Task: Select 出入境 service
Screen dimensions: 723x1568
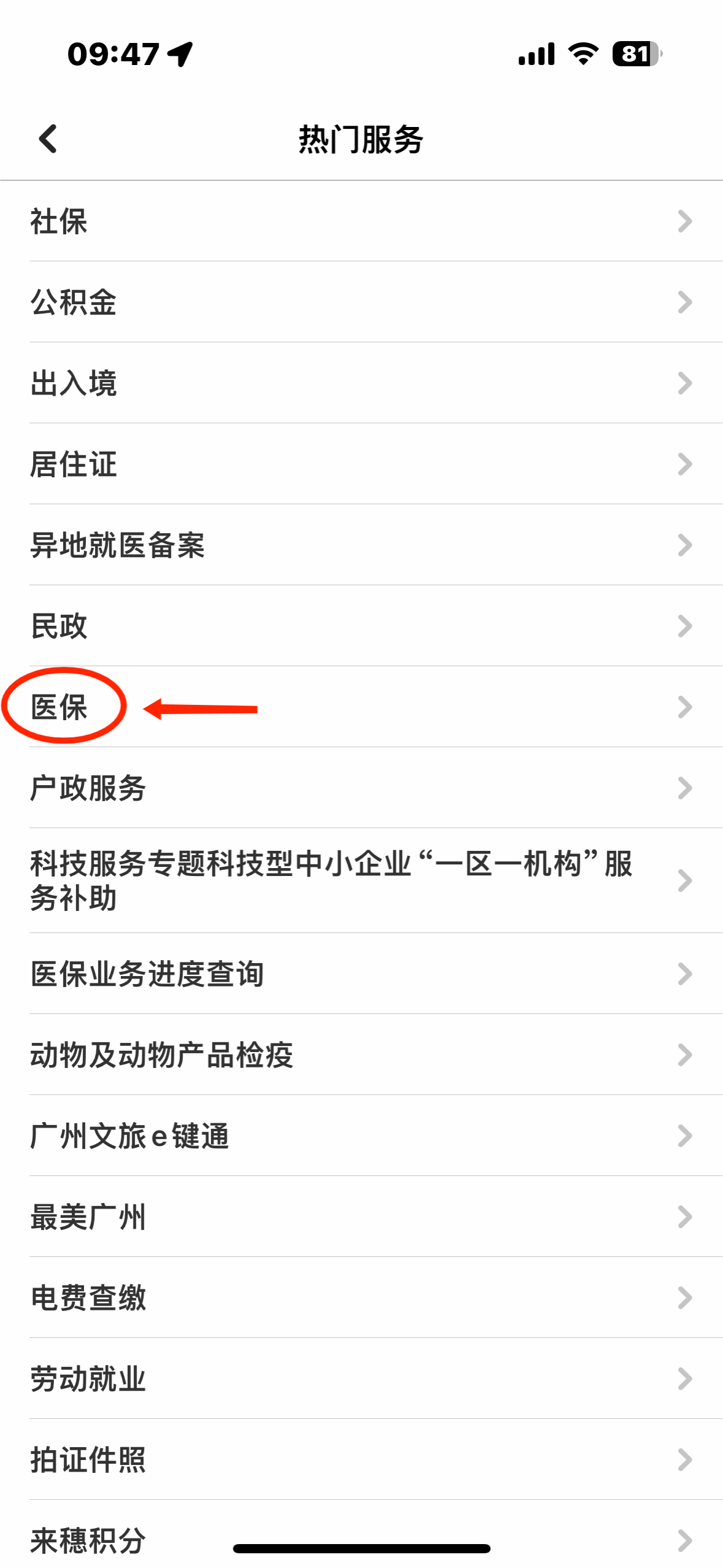Action: (x=361, y=383)
